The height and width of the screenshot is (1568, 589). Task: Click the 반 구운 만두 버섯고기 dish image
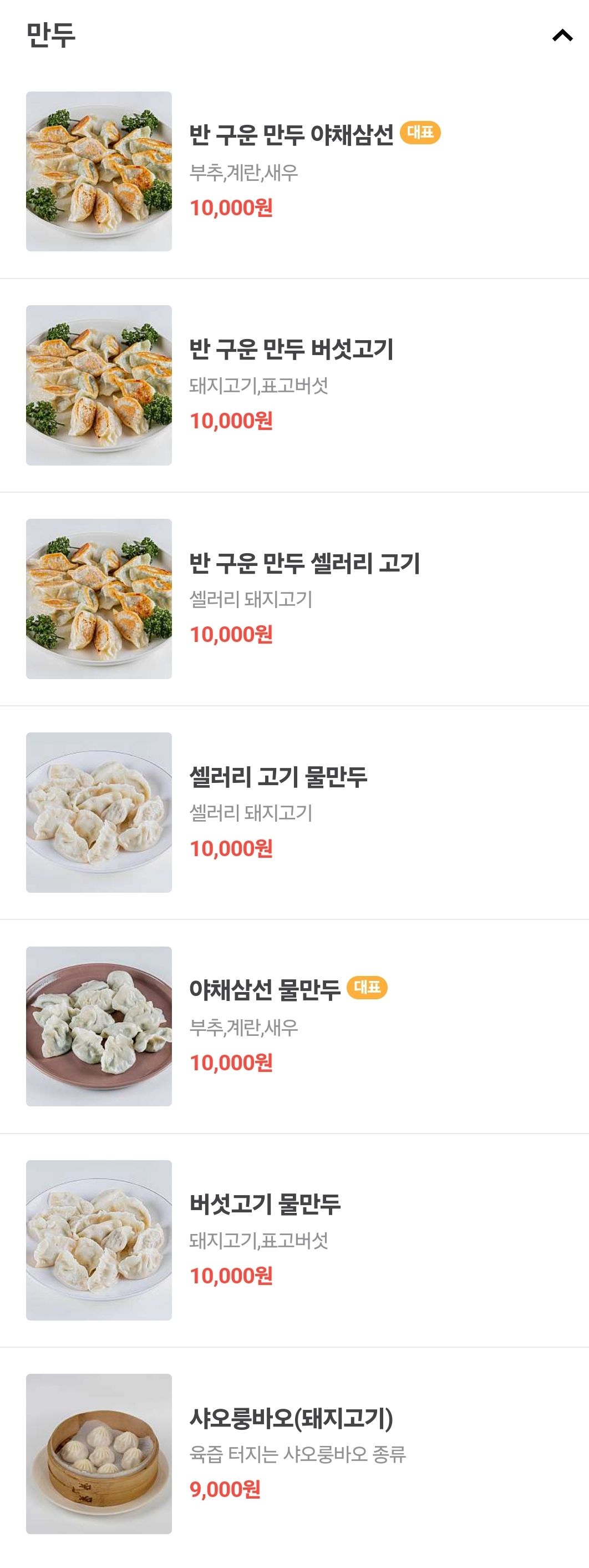[99, 385]
